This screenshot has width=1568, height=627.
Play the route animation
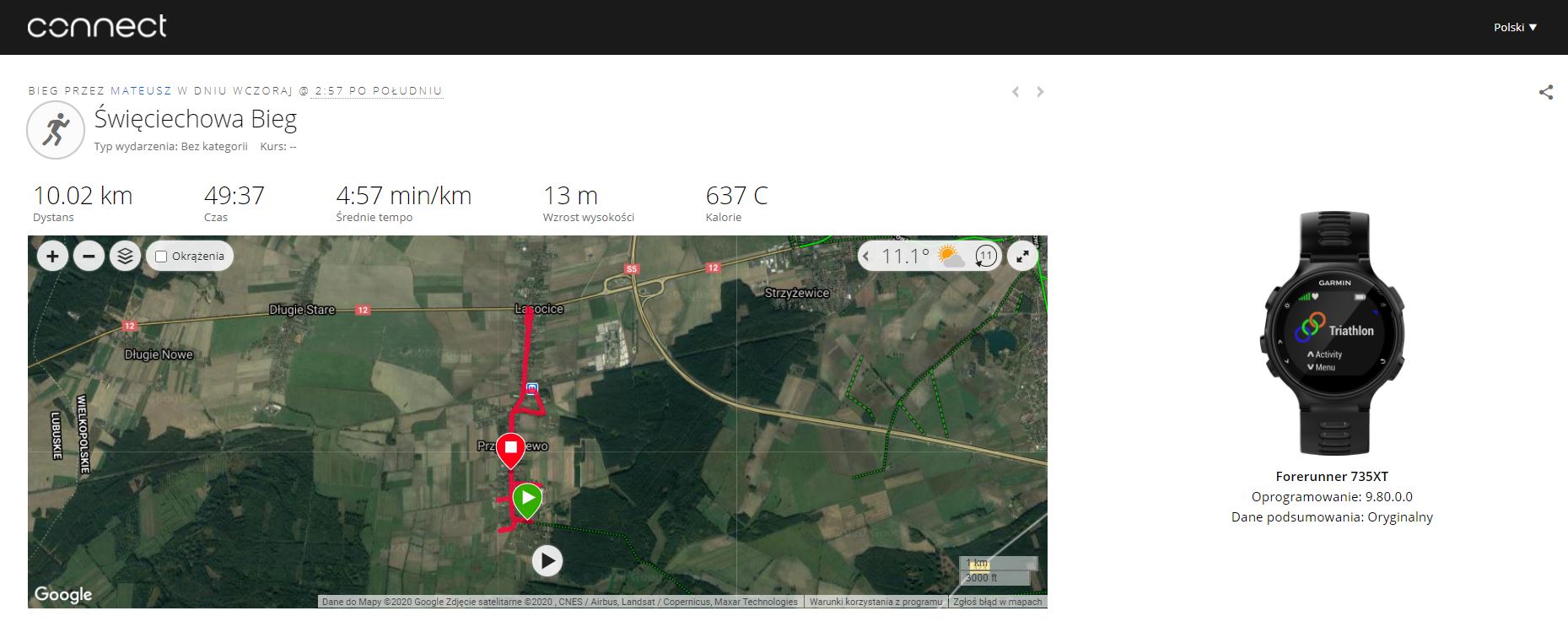pyautogui.click(x=547, y=560)
